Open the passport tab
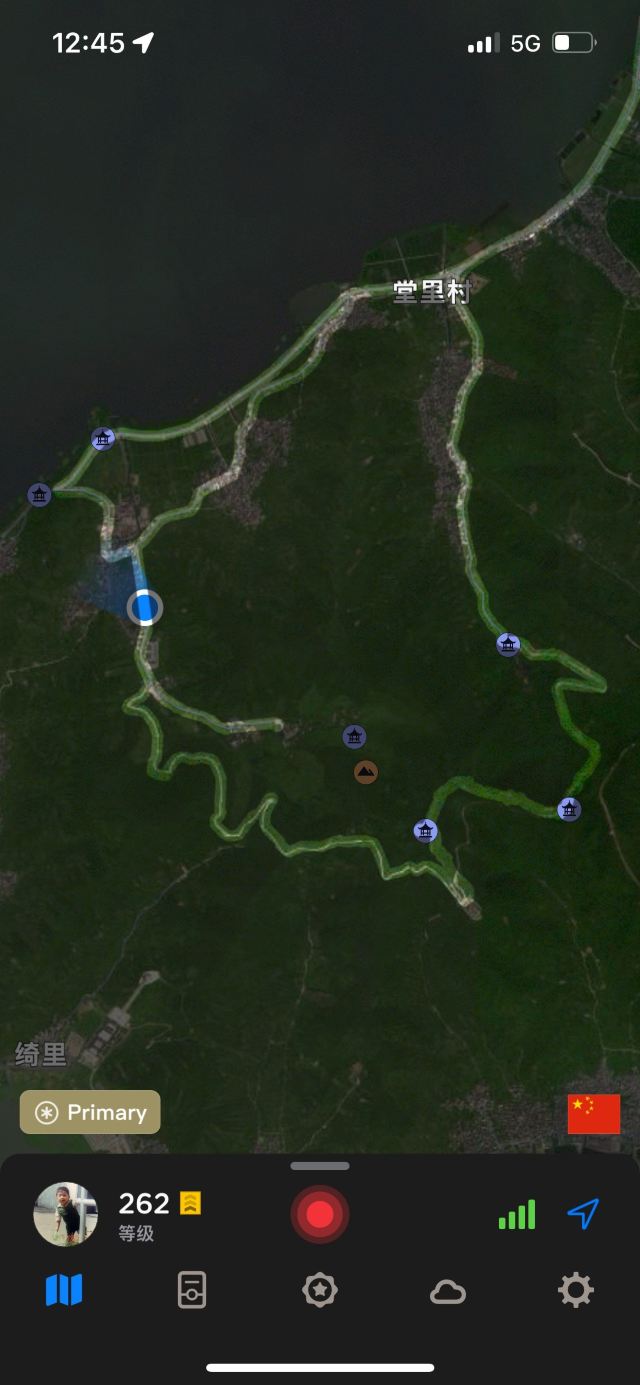The image size is (640, 1385). (191, 1290)
